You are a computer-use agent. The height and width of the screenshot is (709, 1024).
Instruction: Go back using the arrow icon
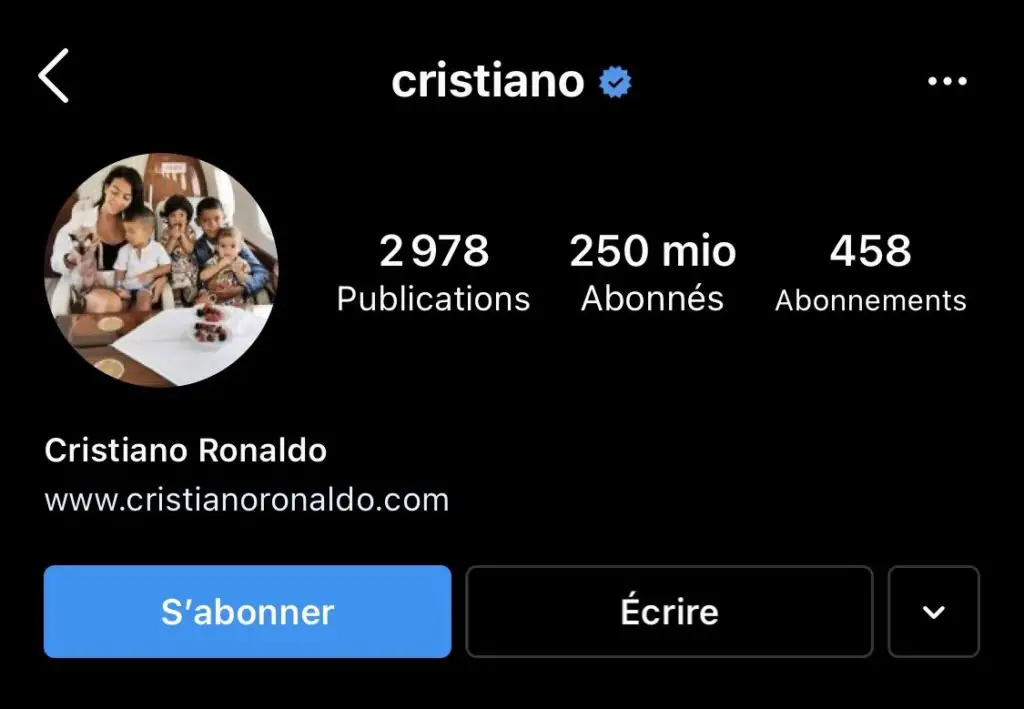pos(54,78)
